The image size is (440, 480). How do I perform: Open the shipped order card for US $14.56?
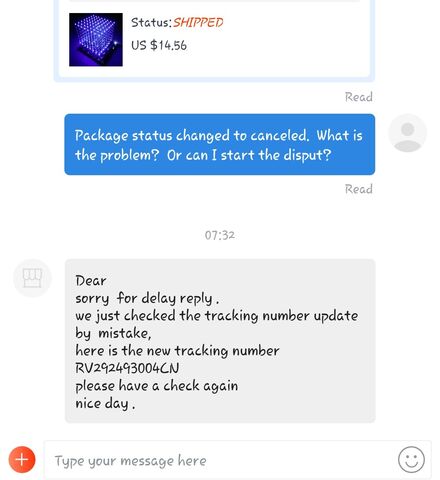click(x=214, y=40)
